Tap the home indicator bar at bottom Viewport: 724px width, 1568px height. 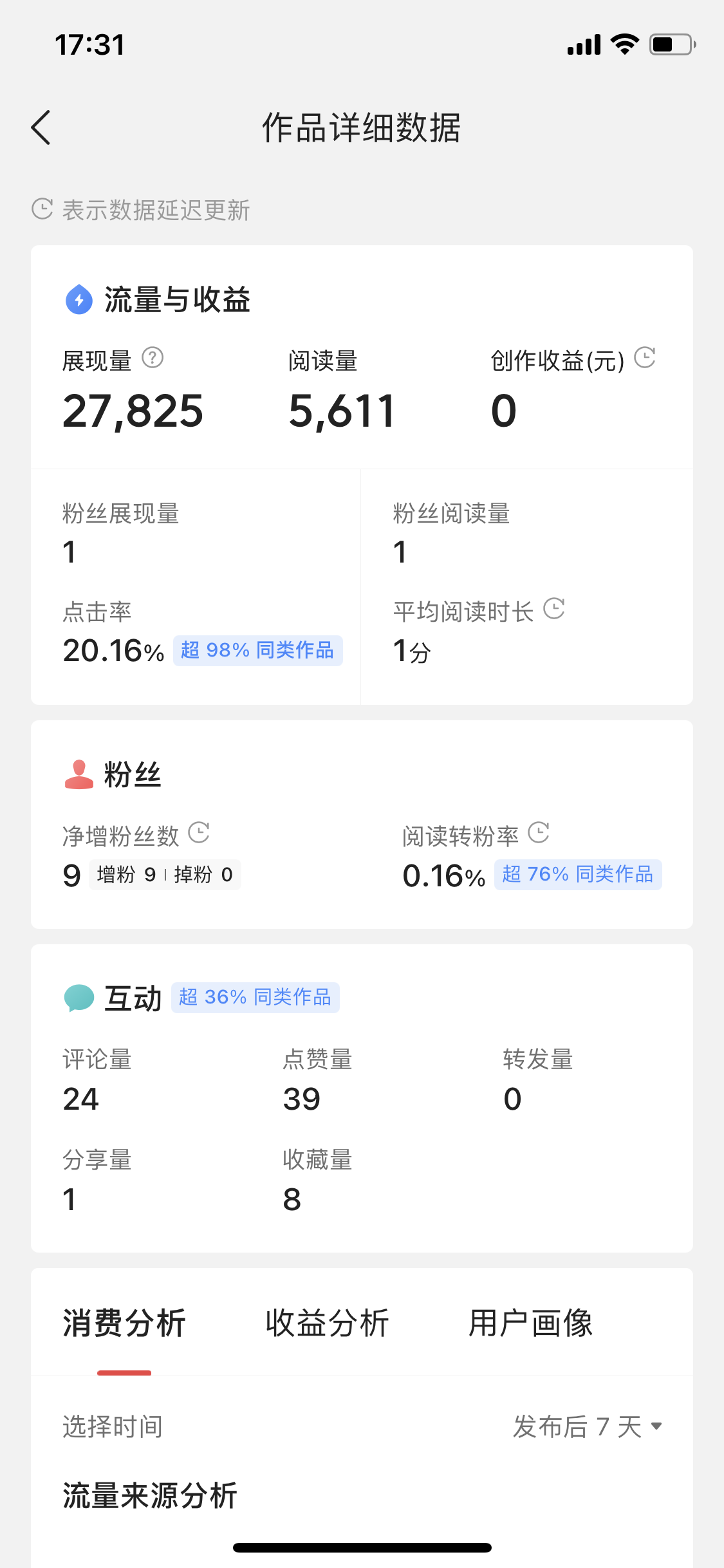point(362,1547)
